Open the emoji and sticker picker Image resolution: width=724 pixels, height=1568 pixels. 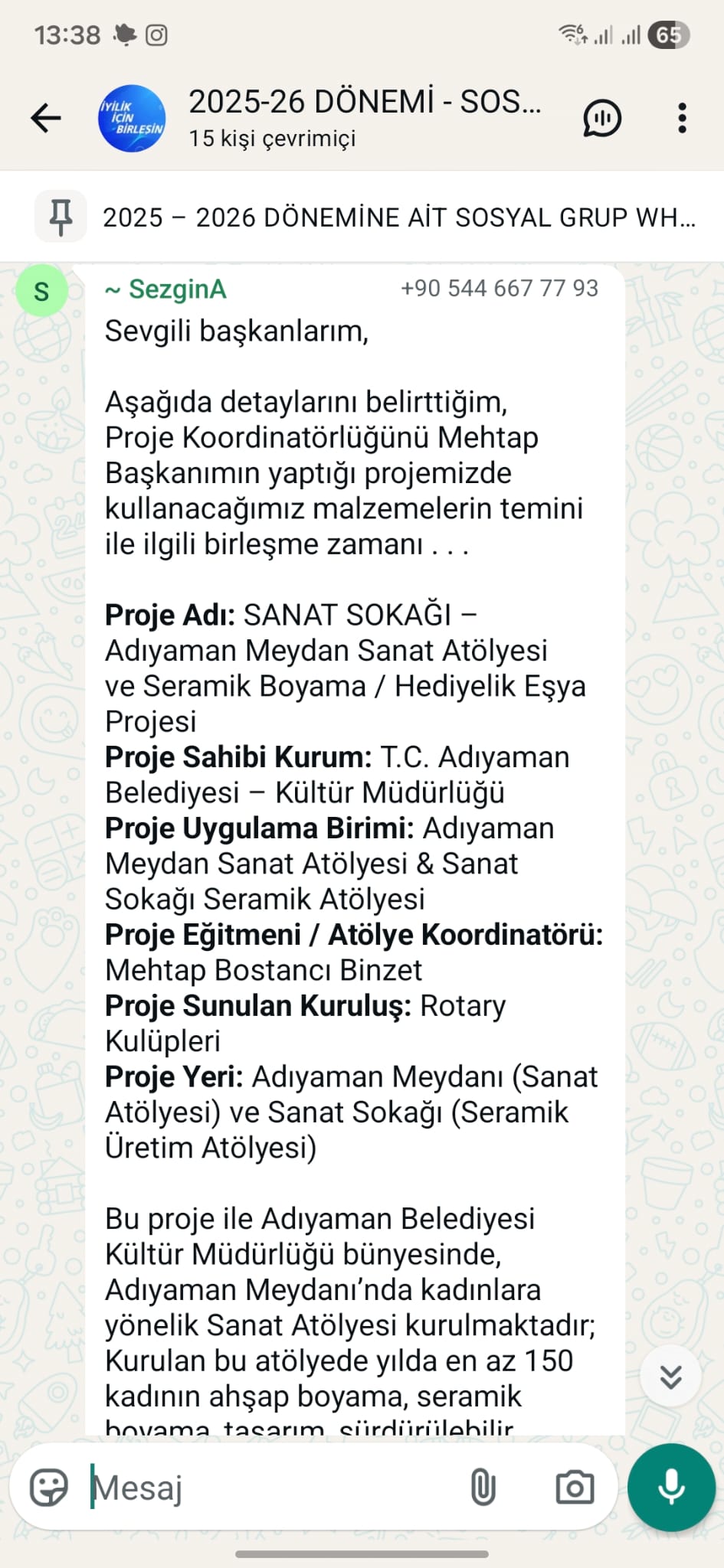[x=49, y=1488]
